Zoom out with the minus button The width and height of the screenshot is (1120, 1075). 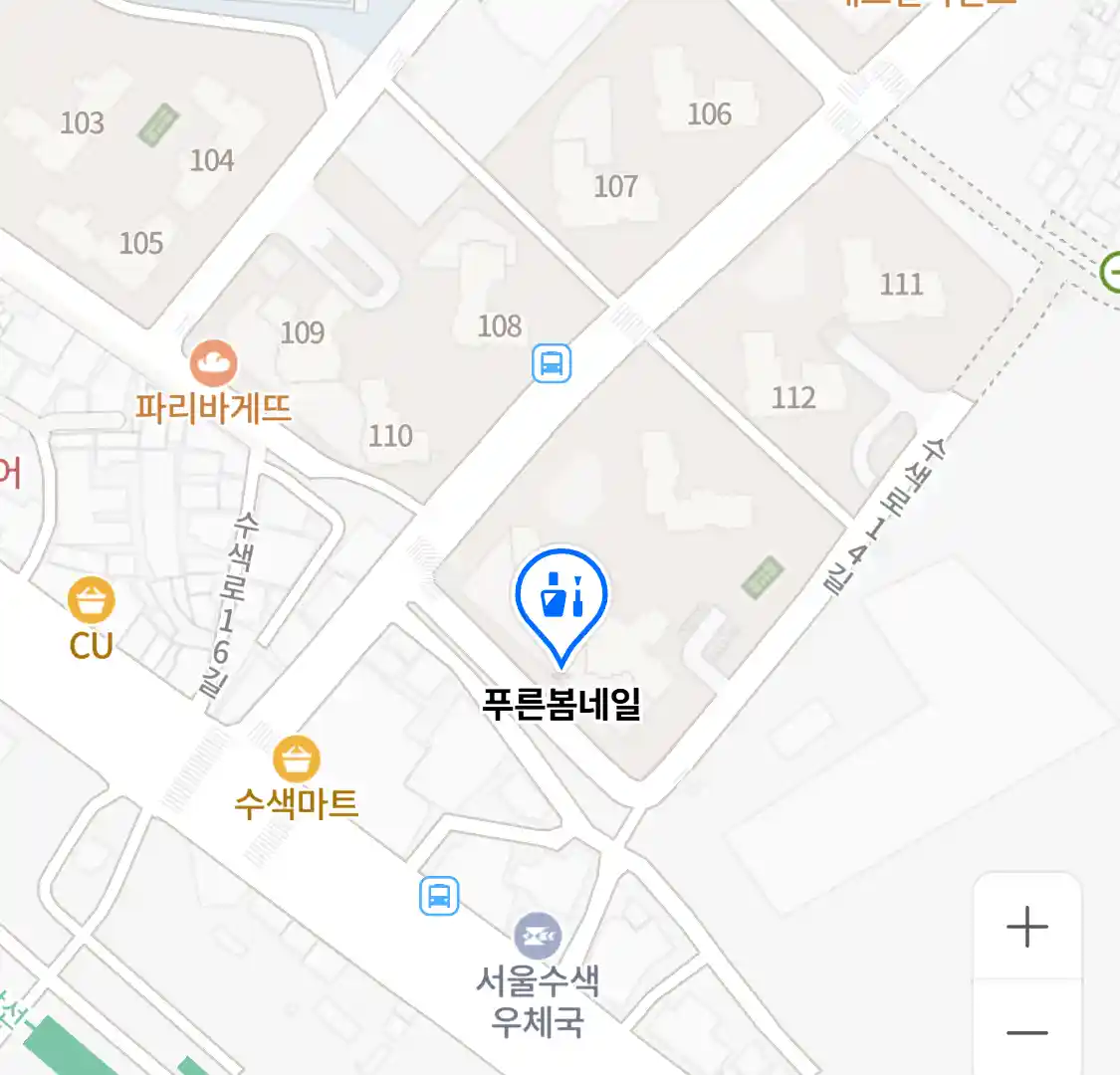(1026, 1032)
